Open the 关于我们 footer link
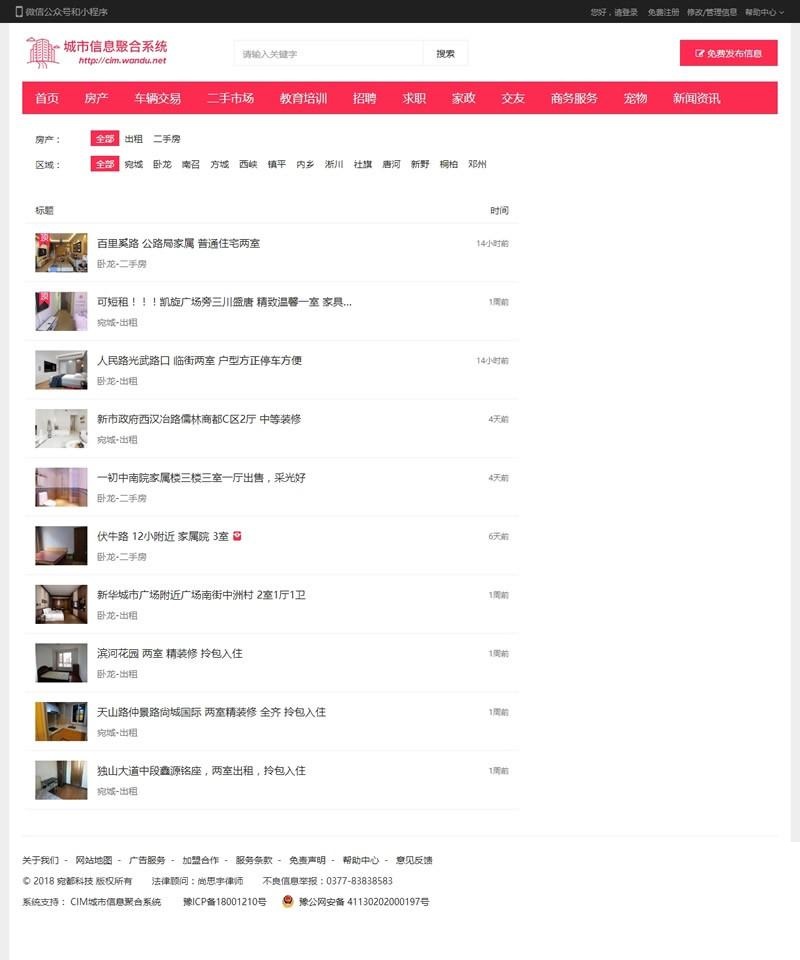 [40, 860]
